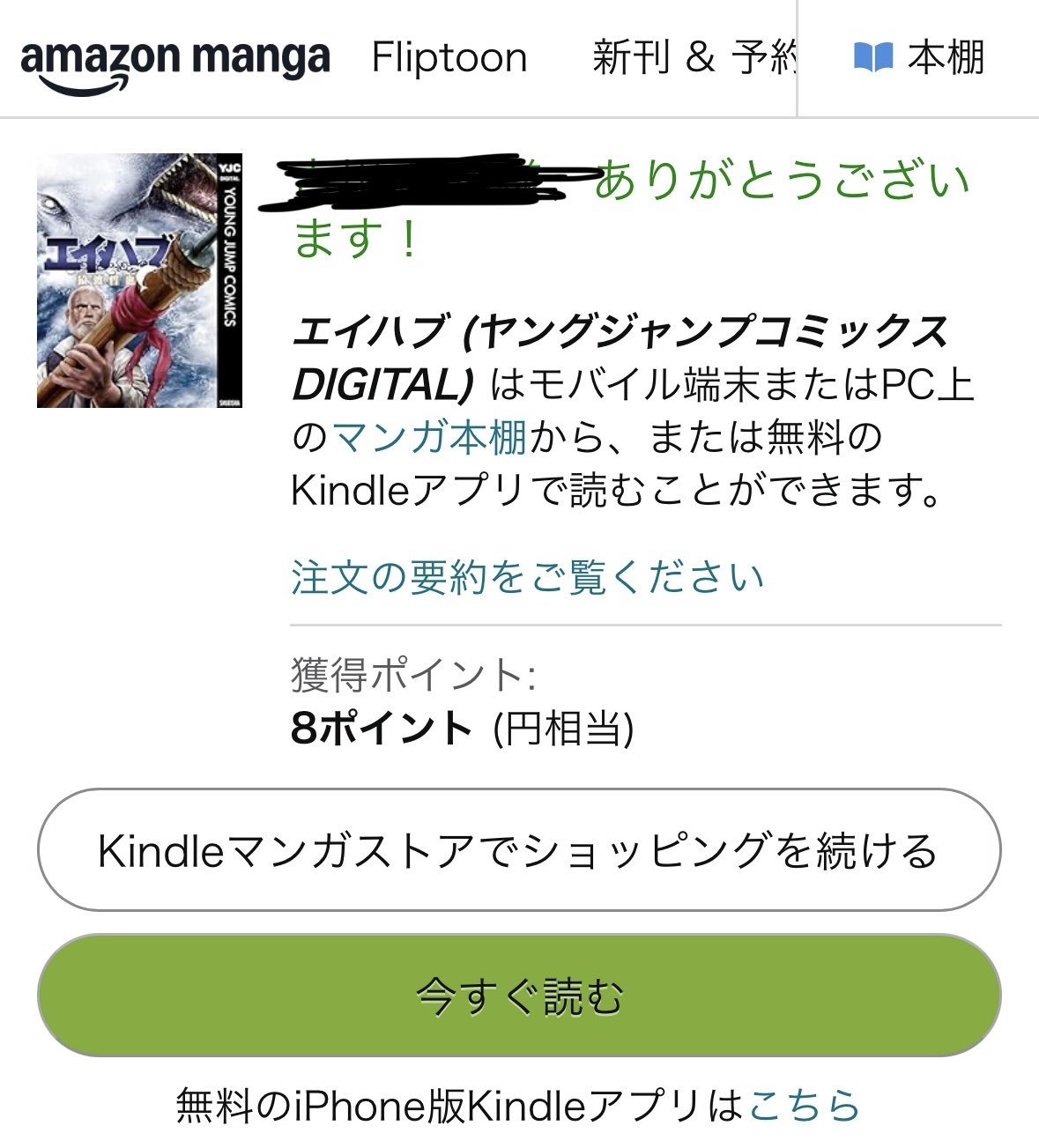
Task: Open the 本棚 bookshelf
Action: tap(919, 58)
